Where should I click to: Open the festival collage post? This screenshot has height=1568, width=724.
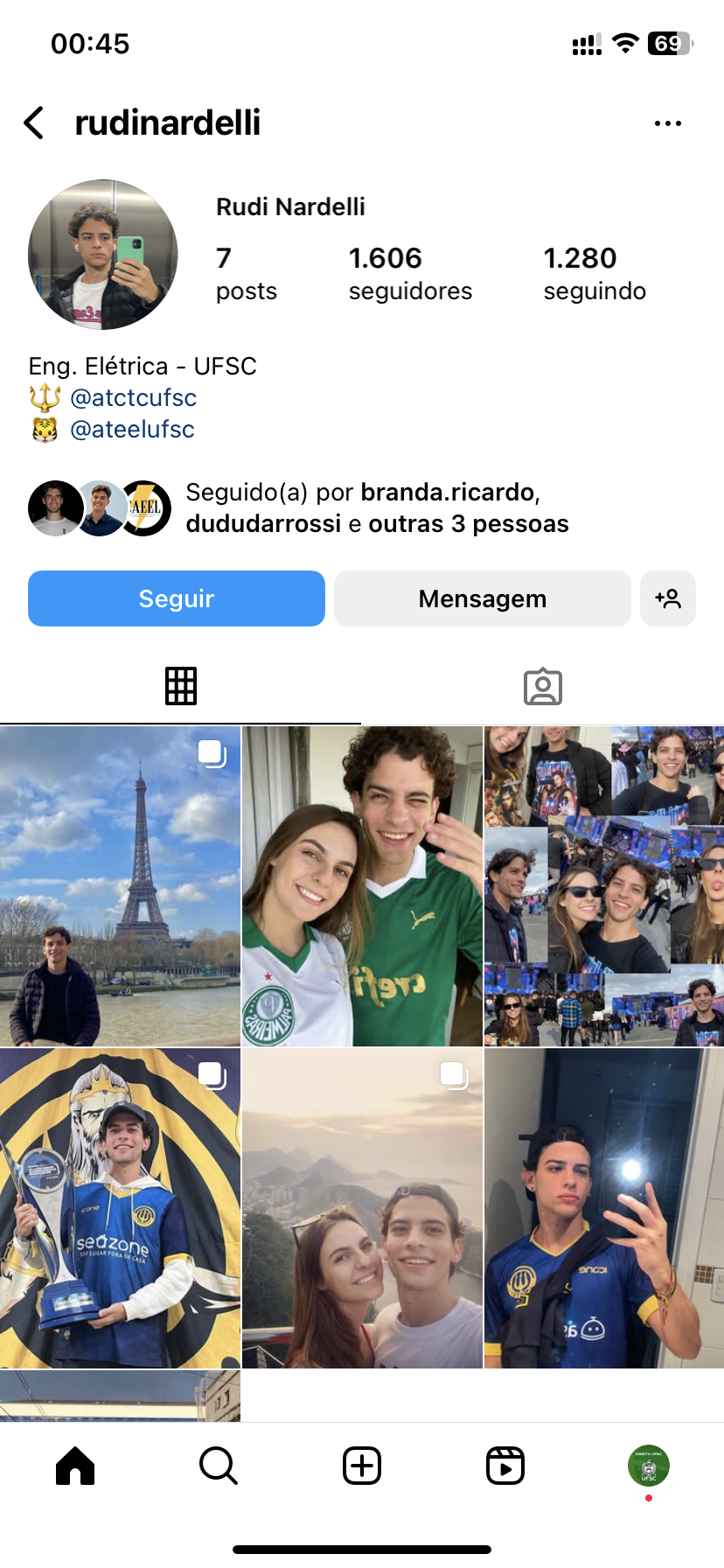[x=604, y=885]
